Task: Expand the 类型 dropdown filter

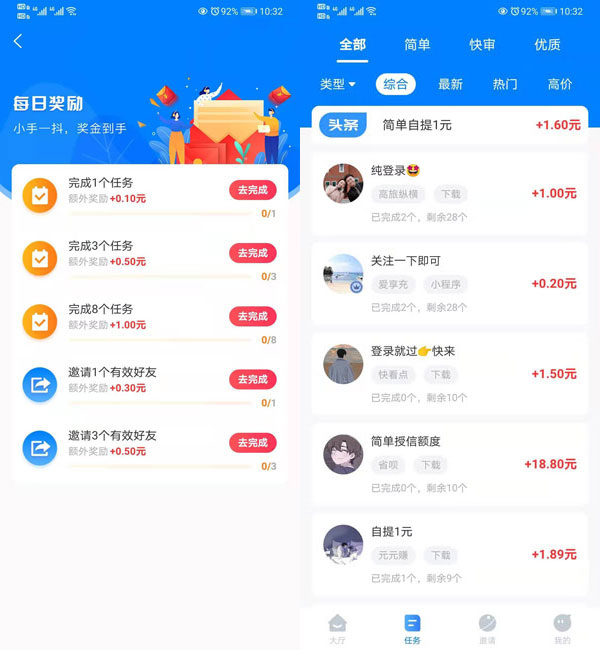Action: [x=338, y=84]
